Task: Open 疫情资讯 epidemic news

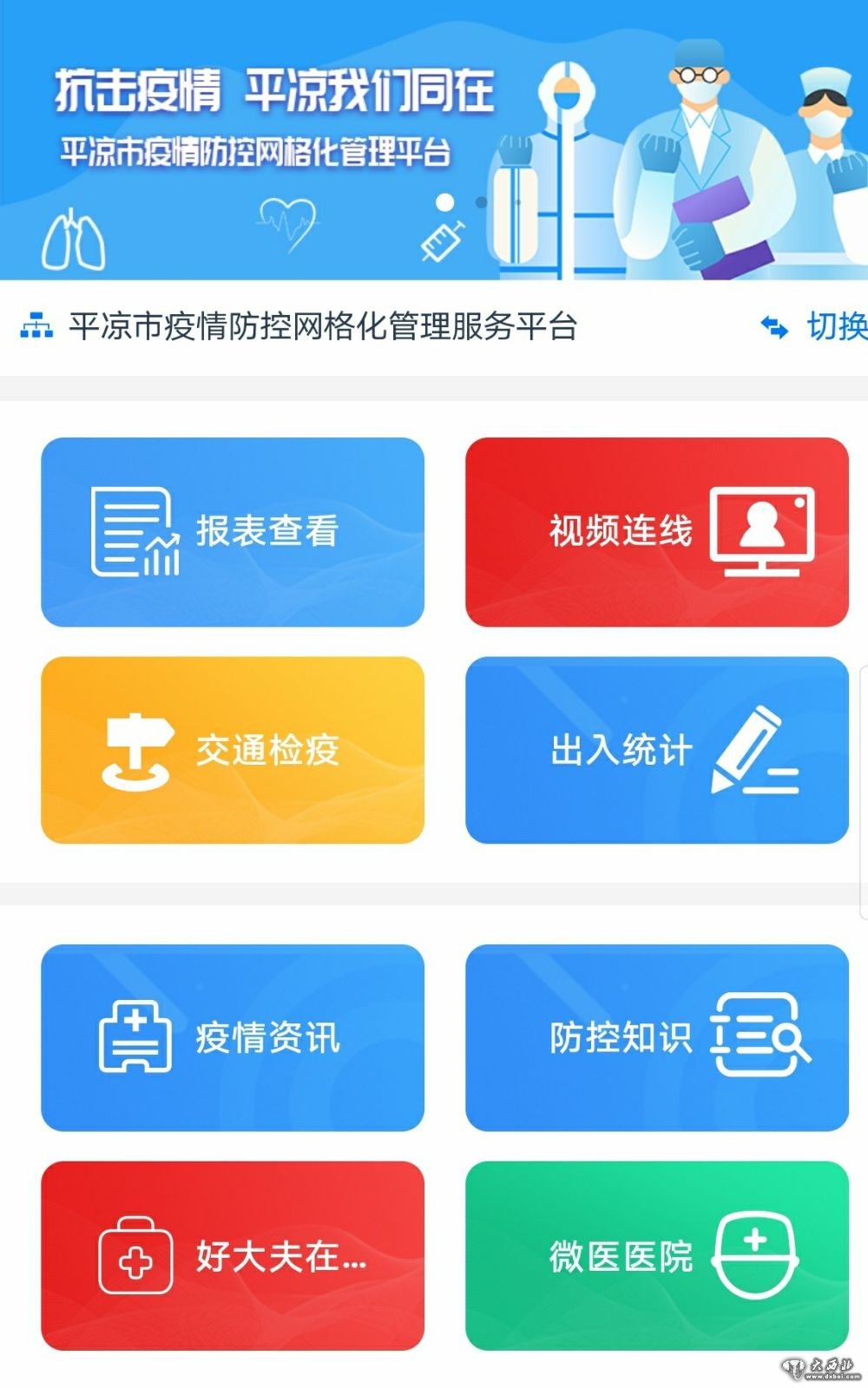Action: pos(233,1037)
